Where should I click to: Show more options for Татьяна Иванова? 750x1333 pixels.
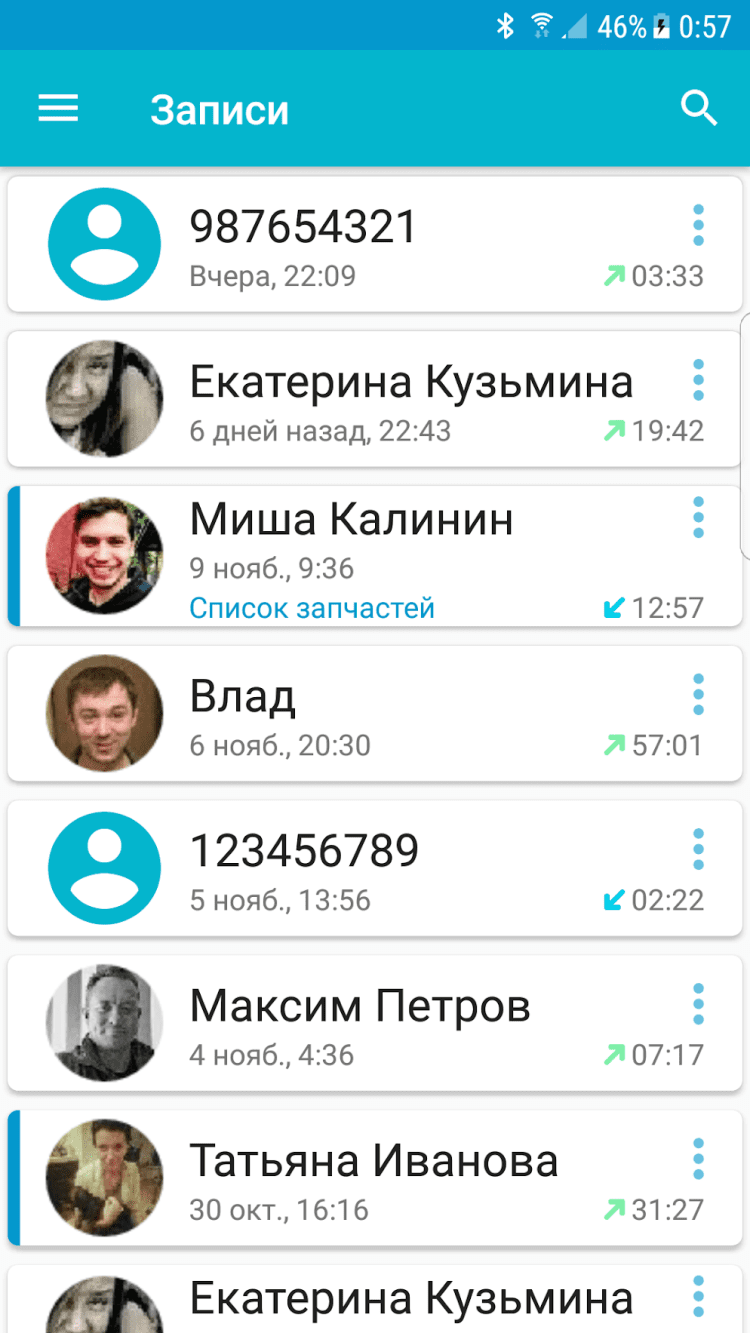point(698,1159)
